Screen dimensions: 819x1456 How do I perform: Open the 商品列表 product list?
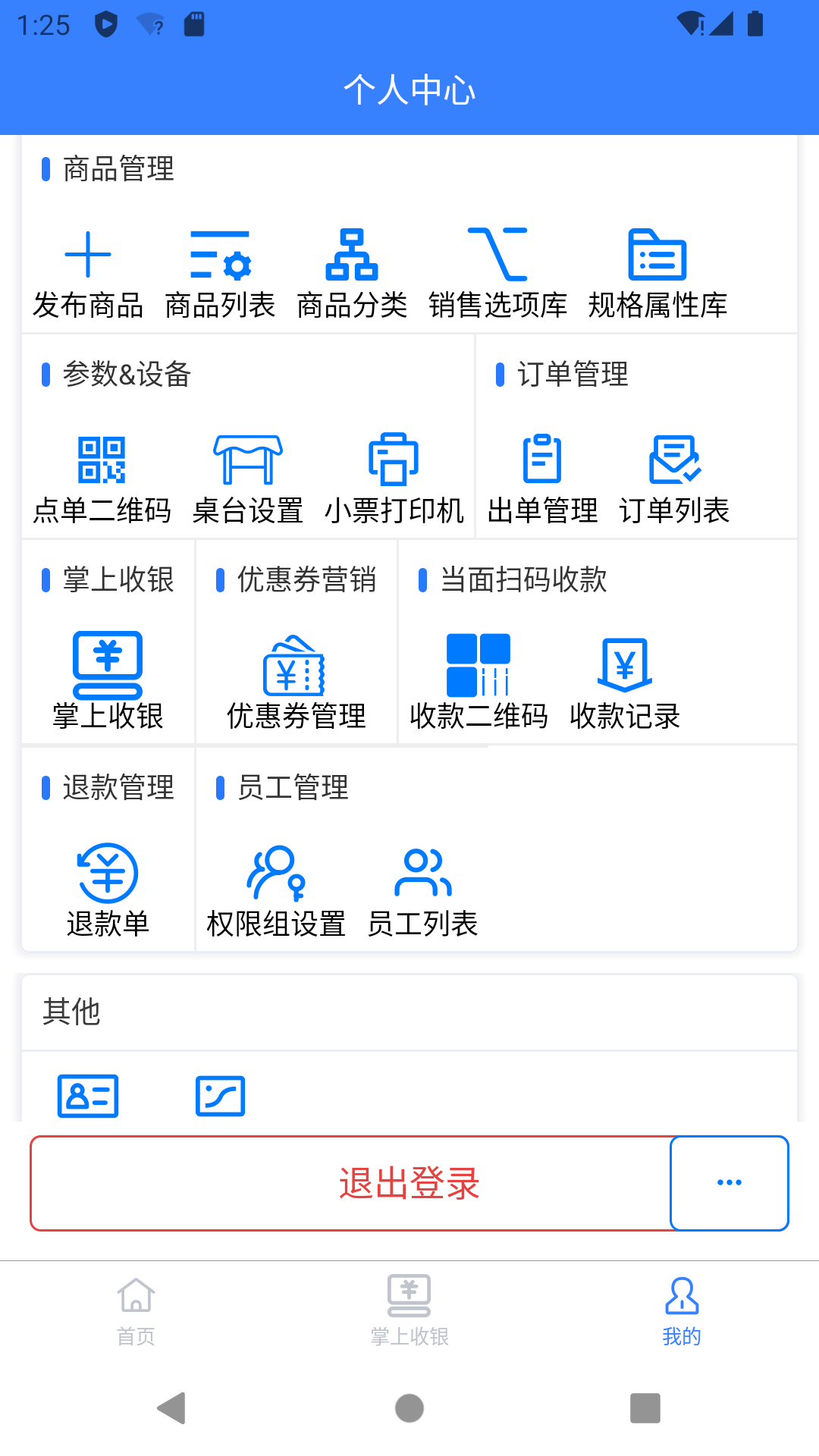(x=220, y=273)
